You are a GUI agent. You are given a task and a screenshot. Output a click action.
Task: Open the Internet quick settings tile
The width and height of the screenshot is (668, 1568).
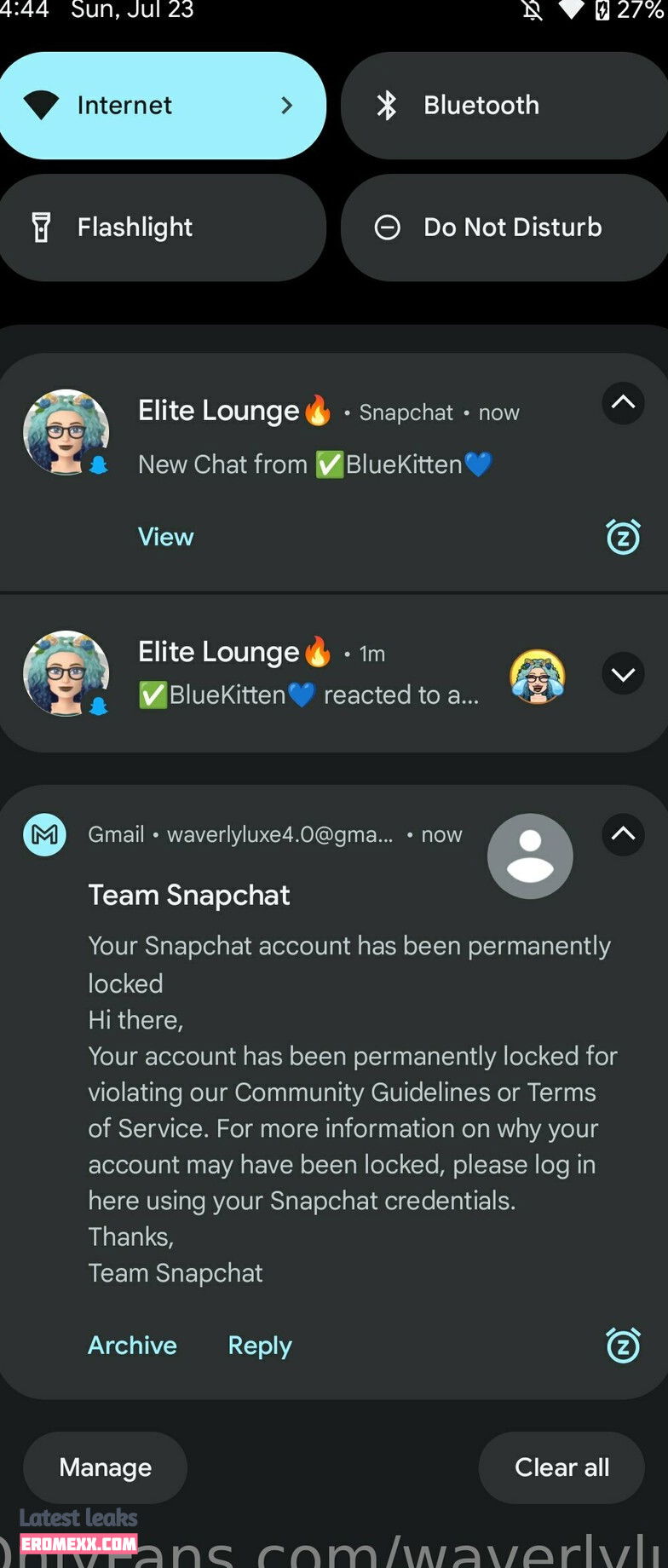tap(162, 106)
